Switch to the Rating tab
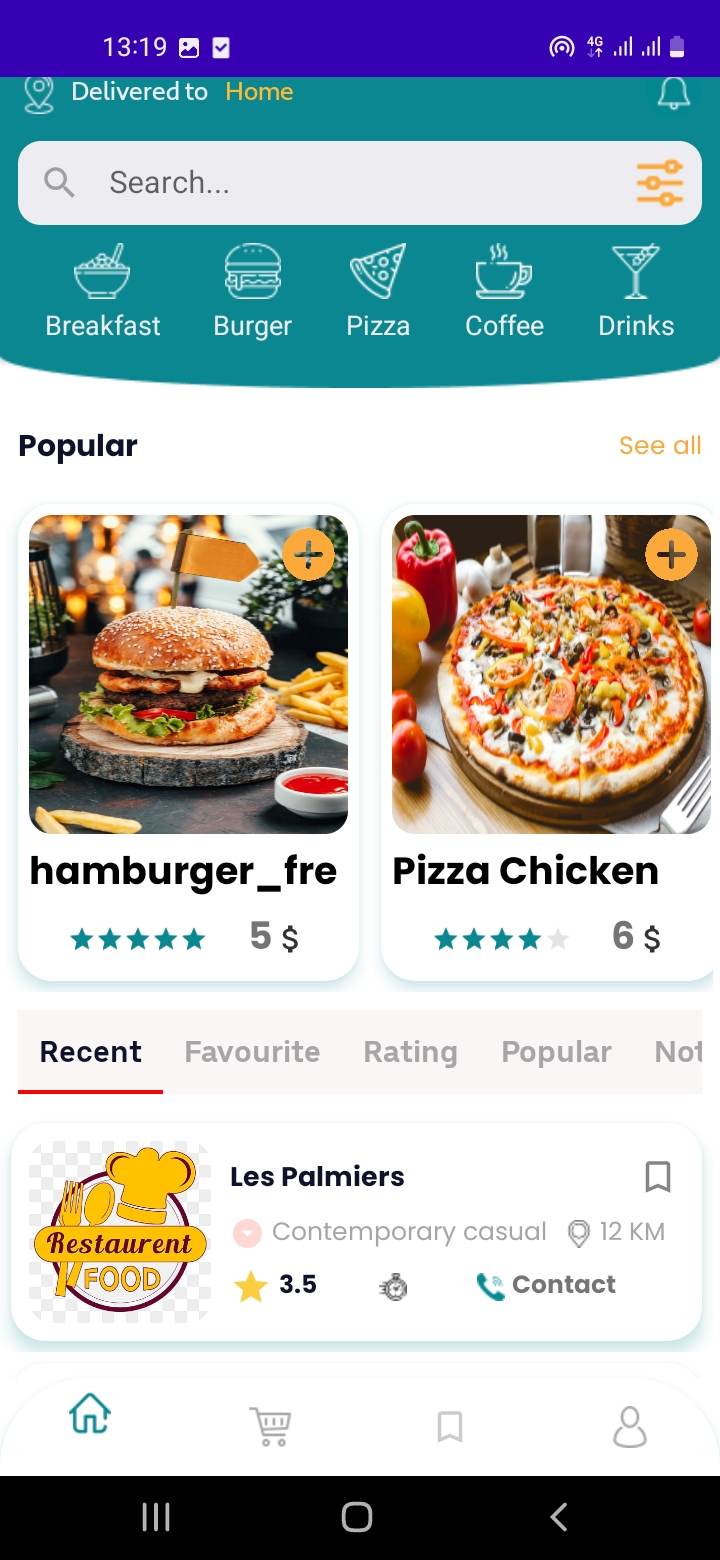This screenshot has width=720, height=1560. pyautogui.click(x=410, y=1052)
